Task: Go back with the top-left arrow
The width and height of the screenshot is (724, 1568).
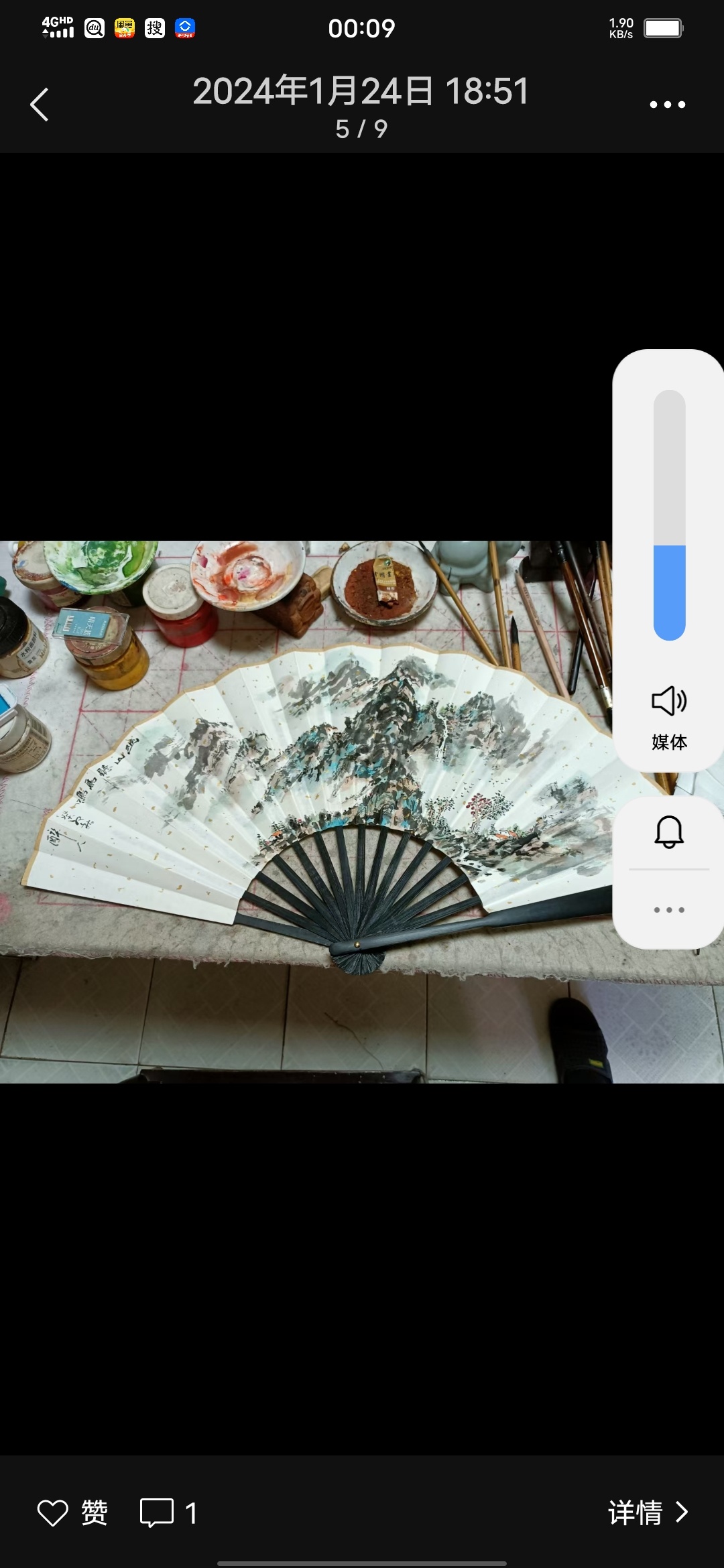Action: [x=40, y=105]
